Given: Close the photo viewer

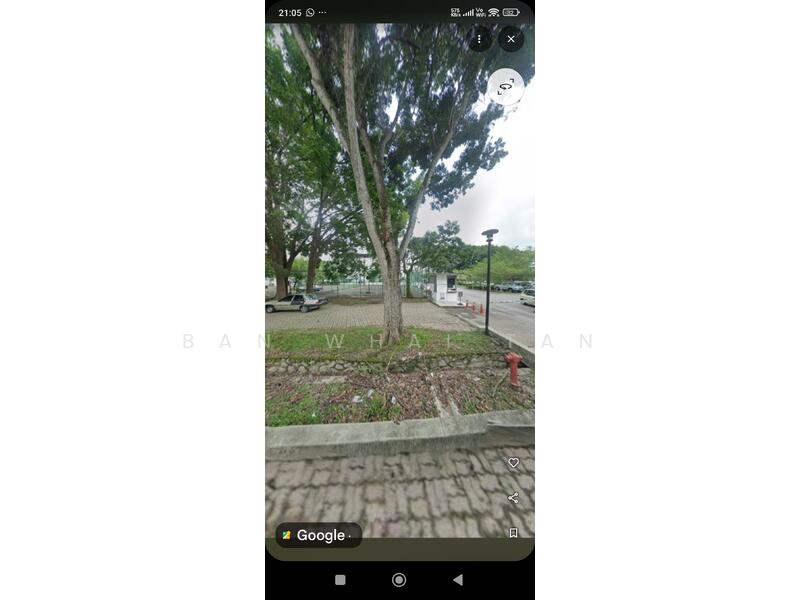Looking at the screenshot, I should coord(511,39).
